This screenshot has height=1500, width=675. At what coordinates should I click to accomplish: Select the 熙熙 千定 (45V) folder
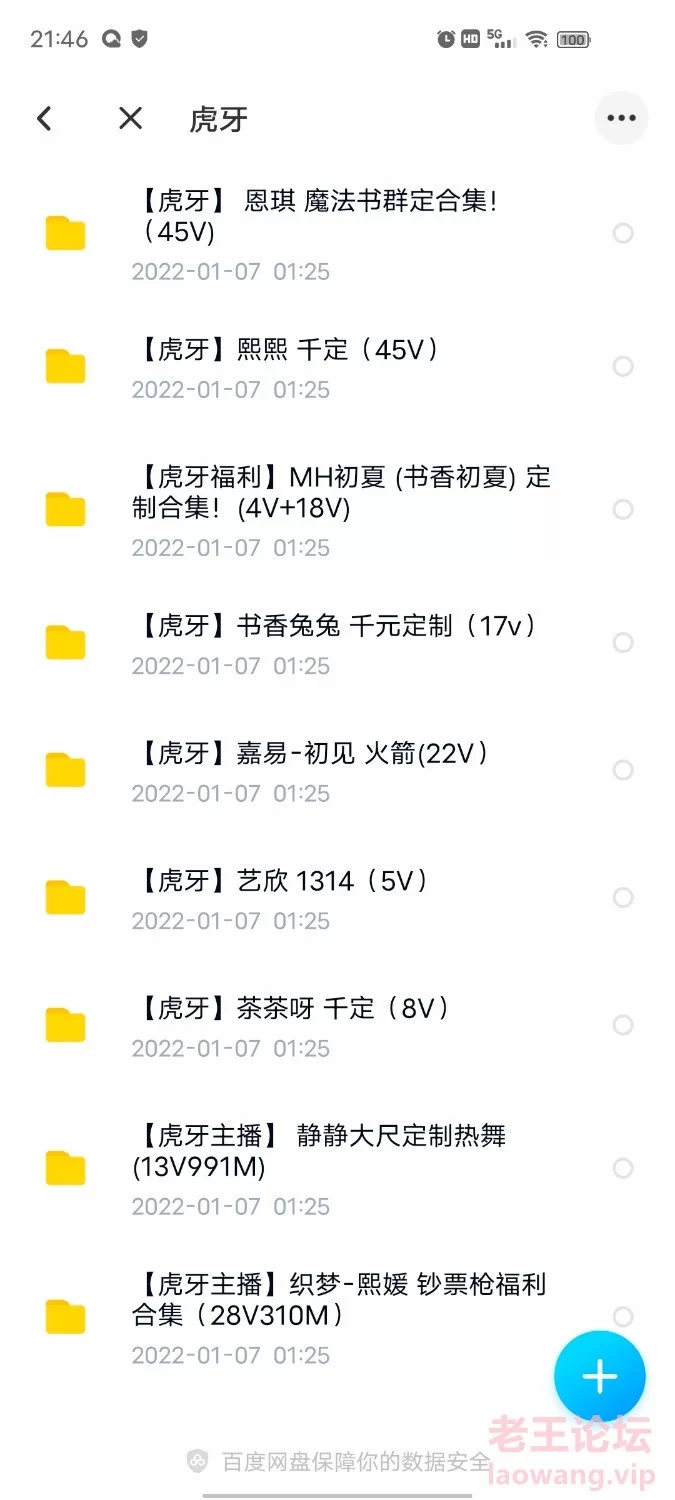623,367
